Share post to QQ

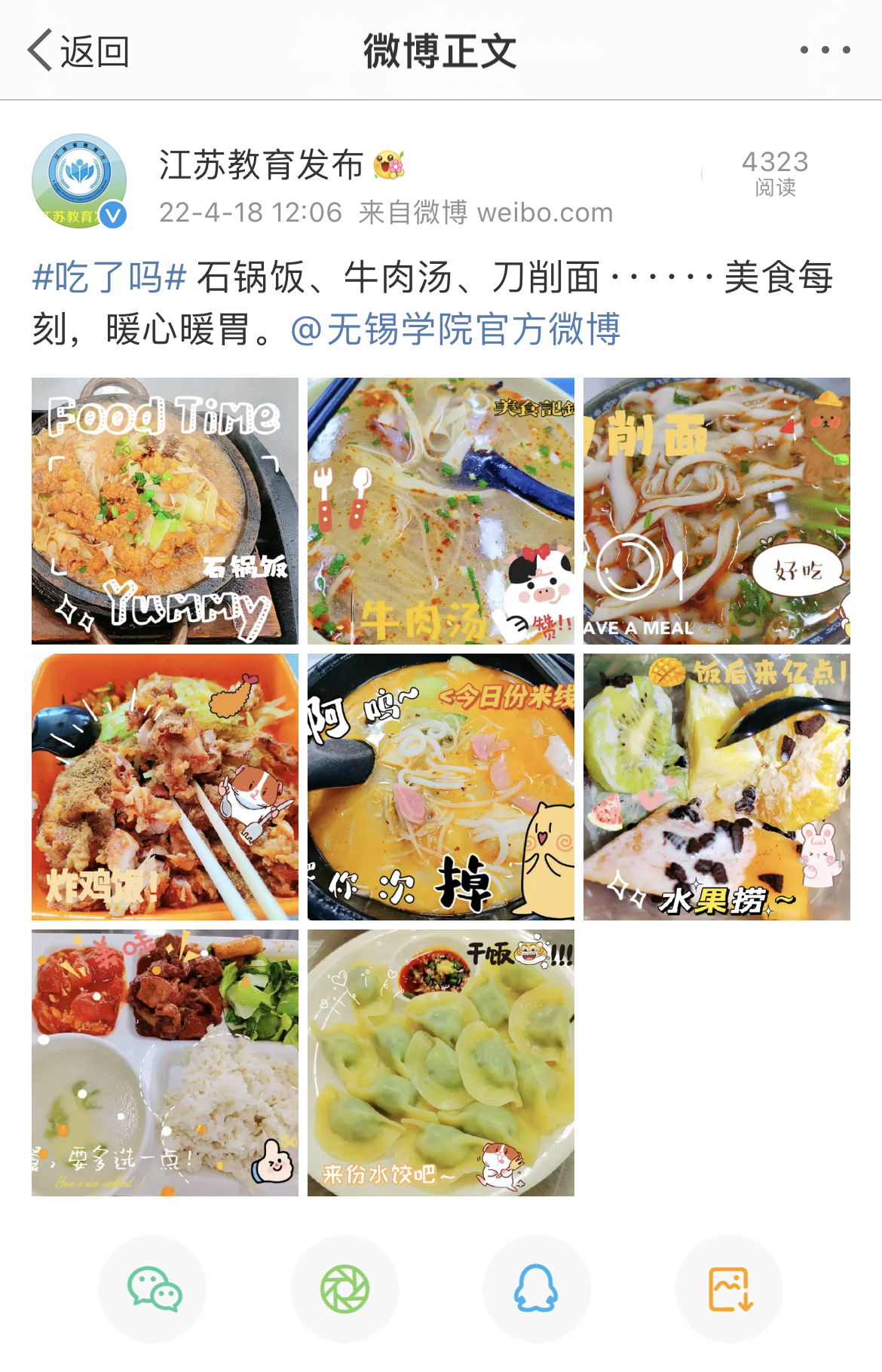coord(536,1289)
